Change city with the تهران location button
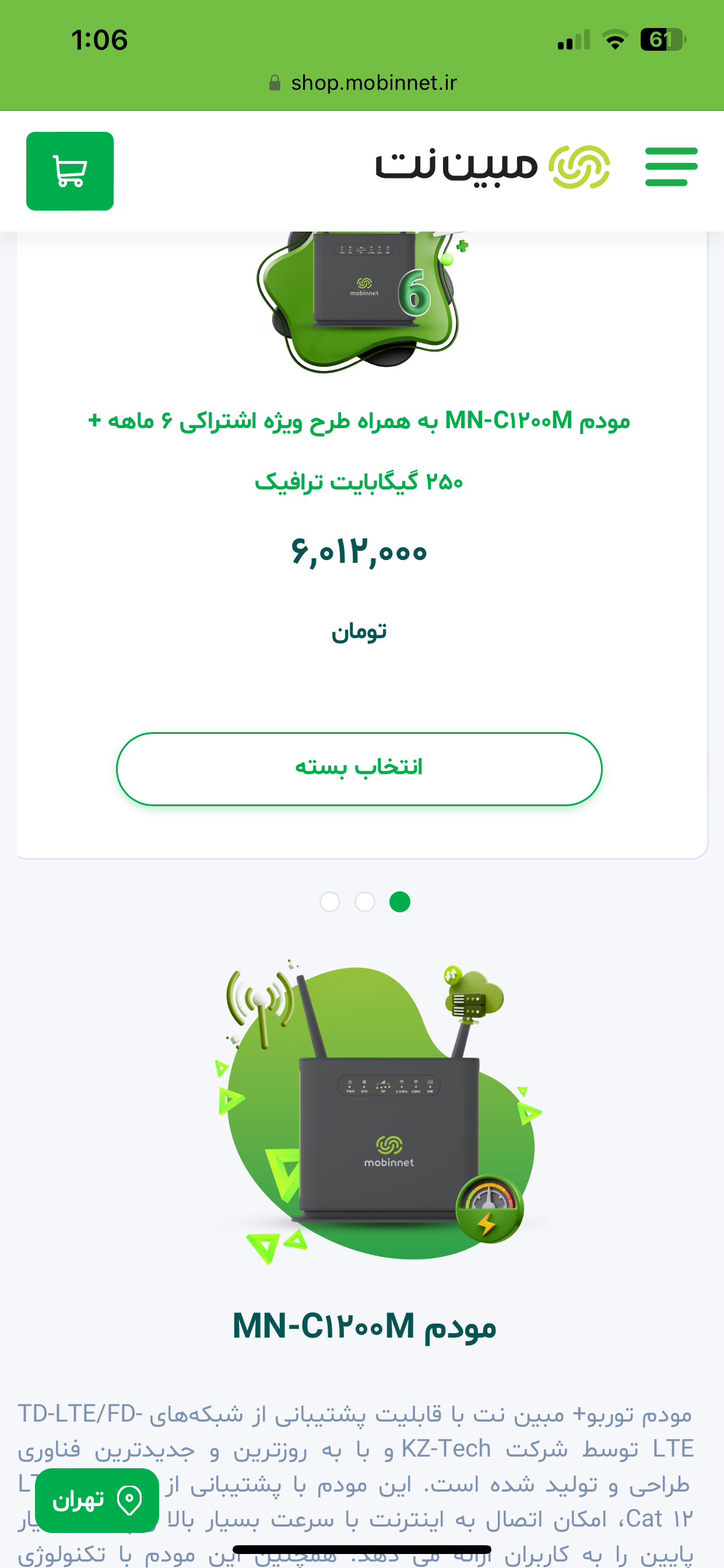Image resolution: width=724 pixels, height=1568 pixels. 97,1500
